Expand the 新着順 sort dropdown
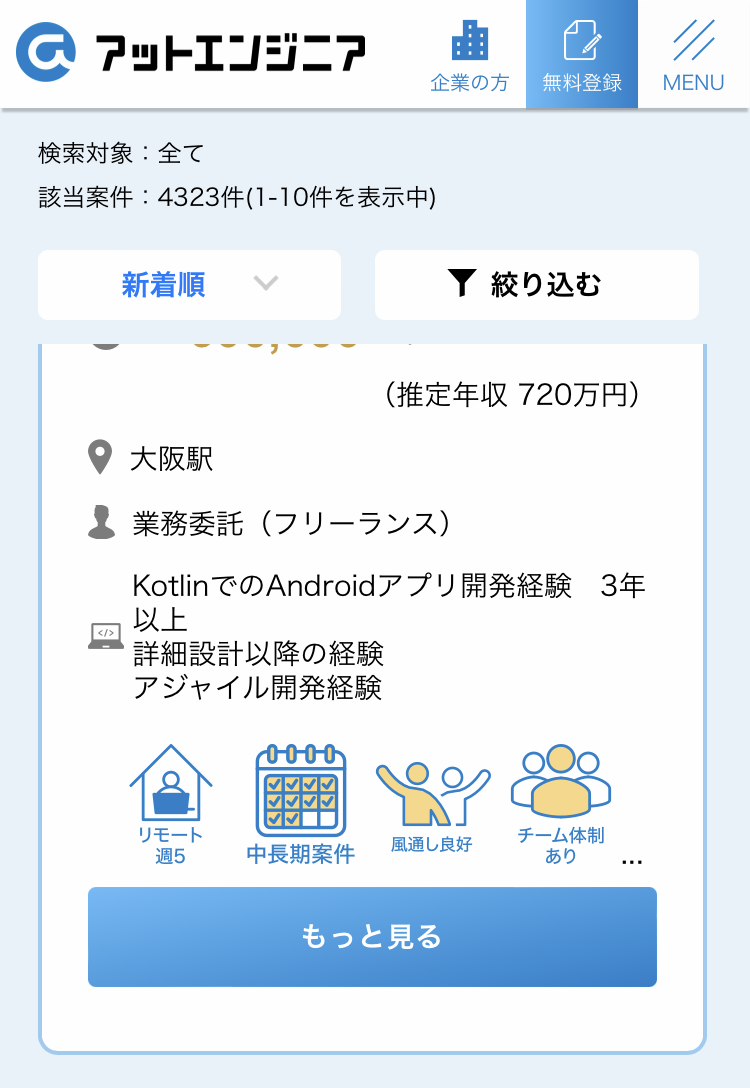Viewport: 750px width, 1088px height. point(189,285)
